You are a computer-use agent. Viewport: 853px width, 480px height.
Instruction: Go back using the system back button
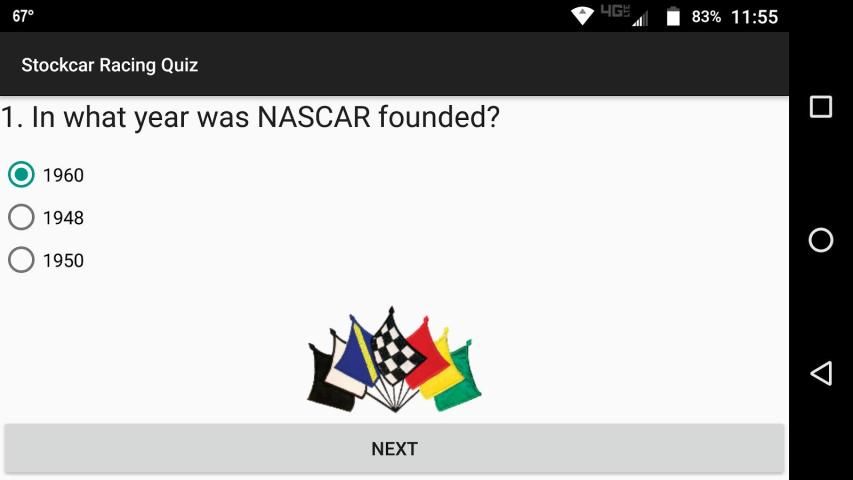coord(820,373)
